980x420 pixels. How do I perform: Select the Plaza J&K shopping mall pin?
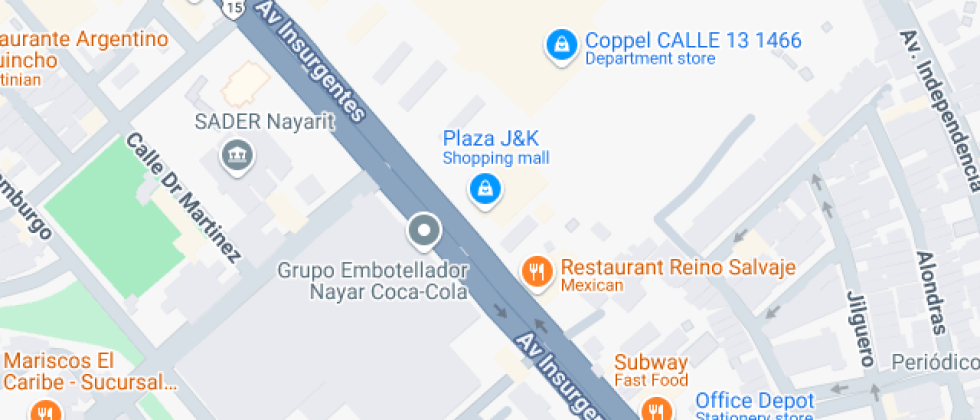click(x=486, y=189)
